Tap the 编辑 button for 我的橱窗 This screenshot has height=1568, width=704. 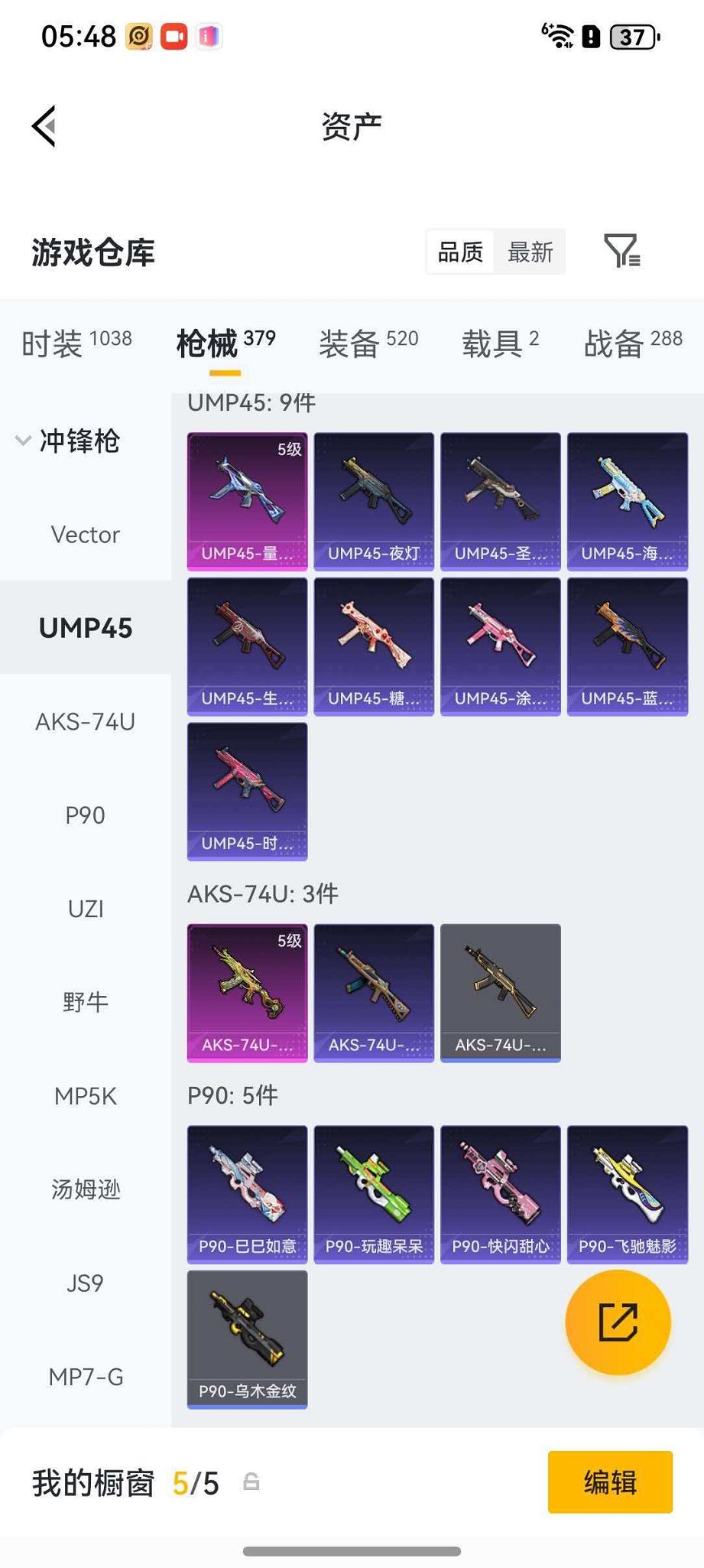click(x=609, y=1482)
